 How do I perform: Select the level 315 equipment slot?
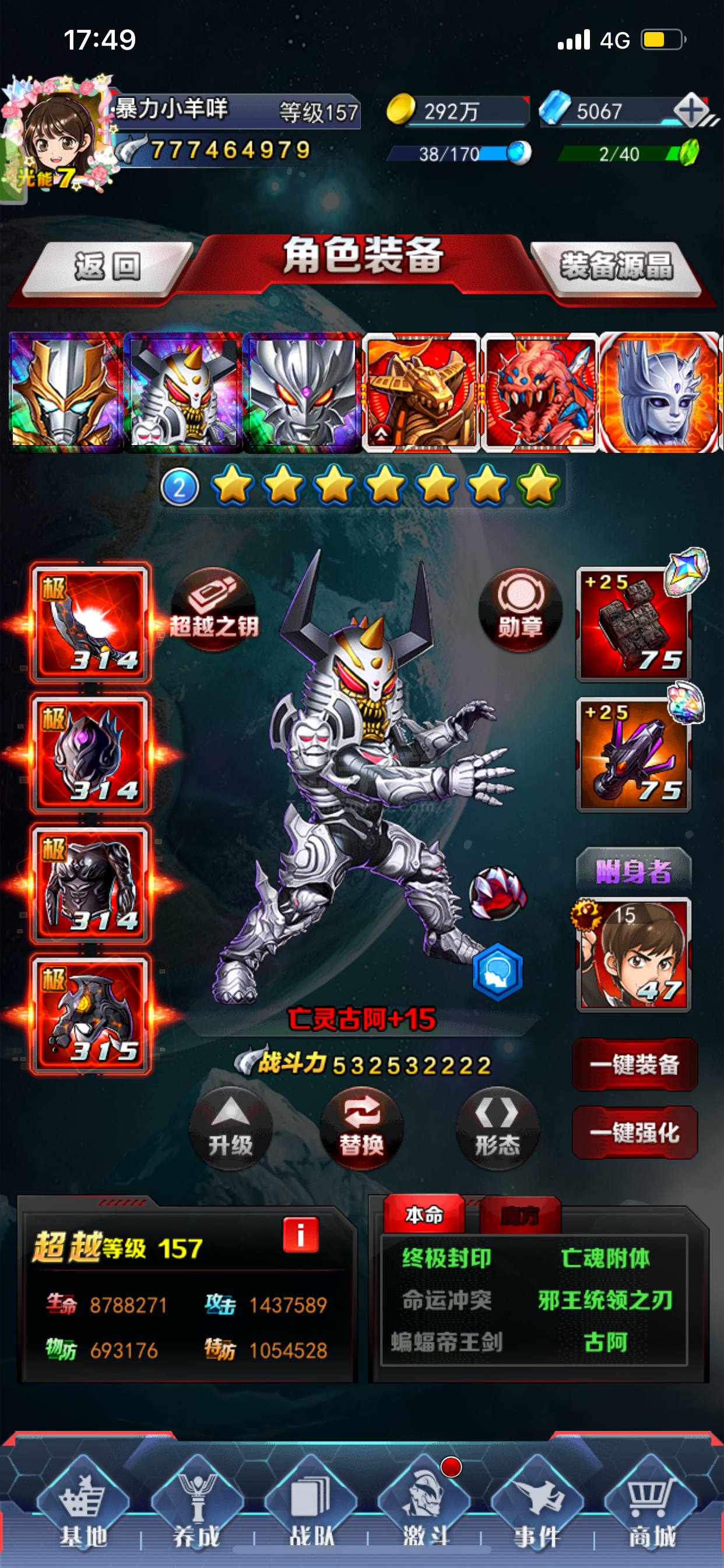point(91,1014)
